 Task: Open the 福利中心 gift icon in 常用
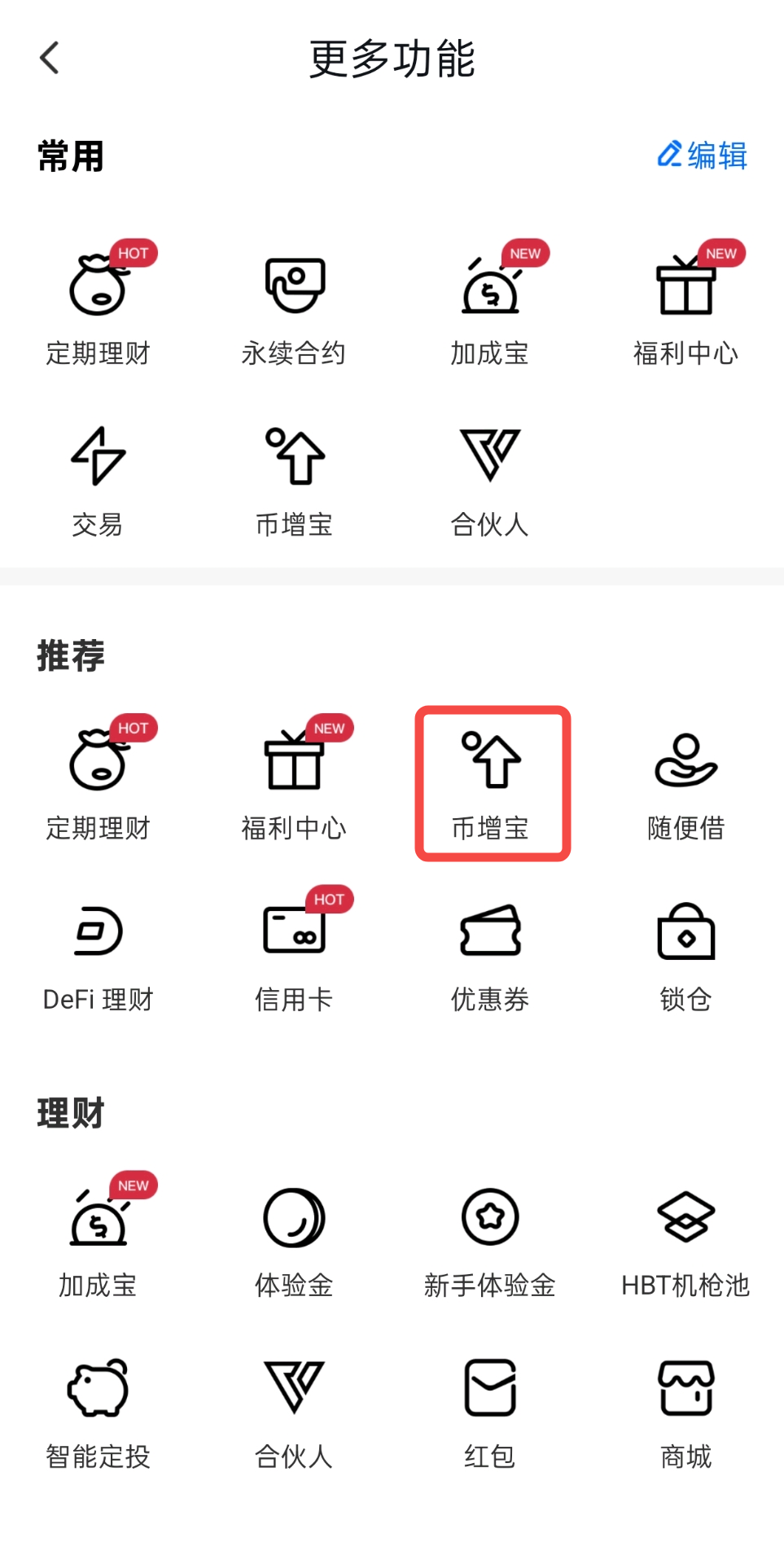click(685, 305)
